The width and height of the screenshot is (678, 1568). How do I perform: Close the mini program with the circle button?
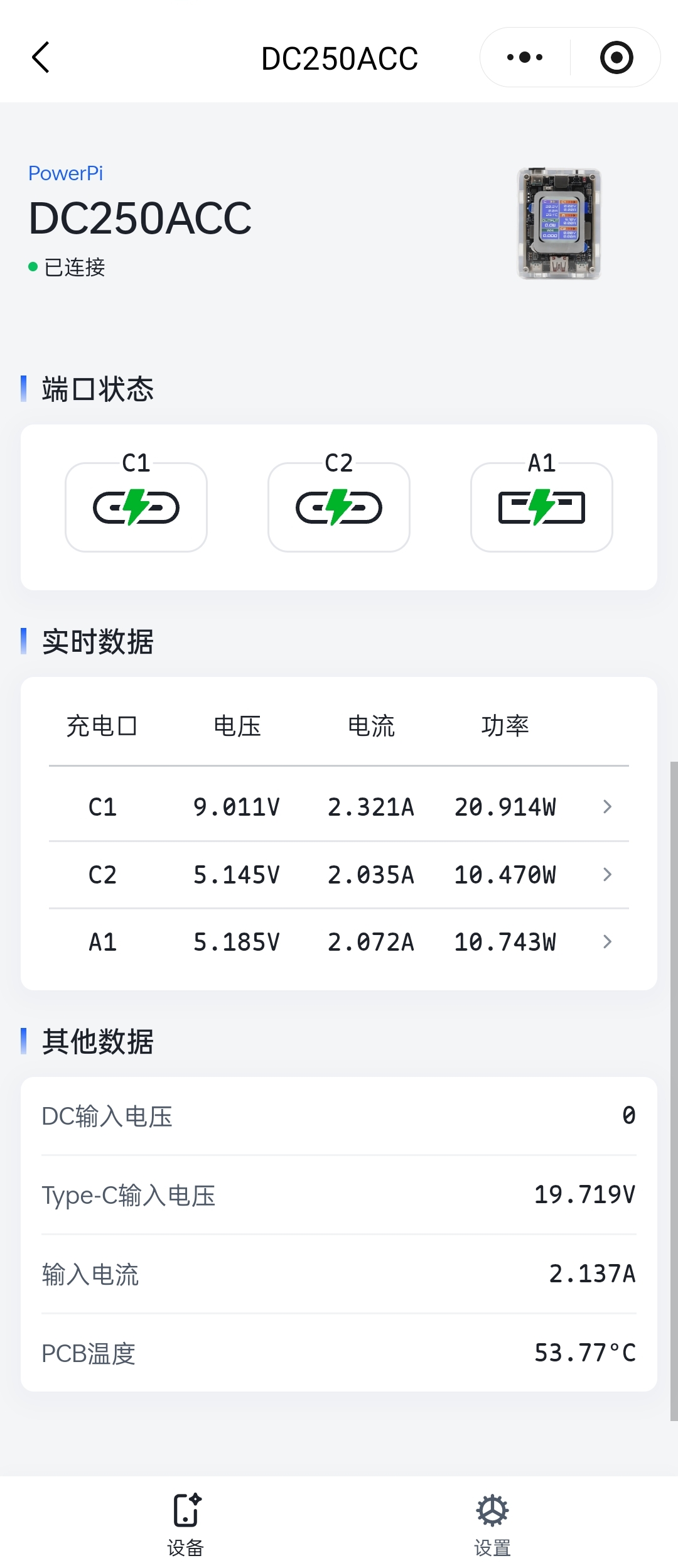coord(616,58)
